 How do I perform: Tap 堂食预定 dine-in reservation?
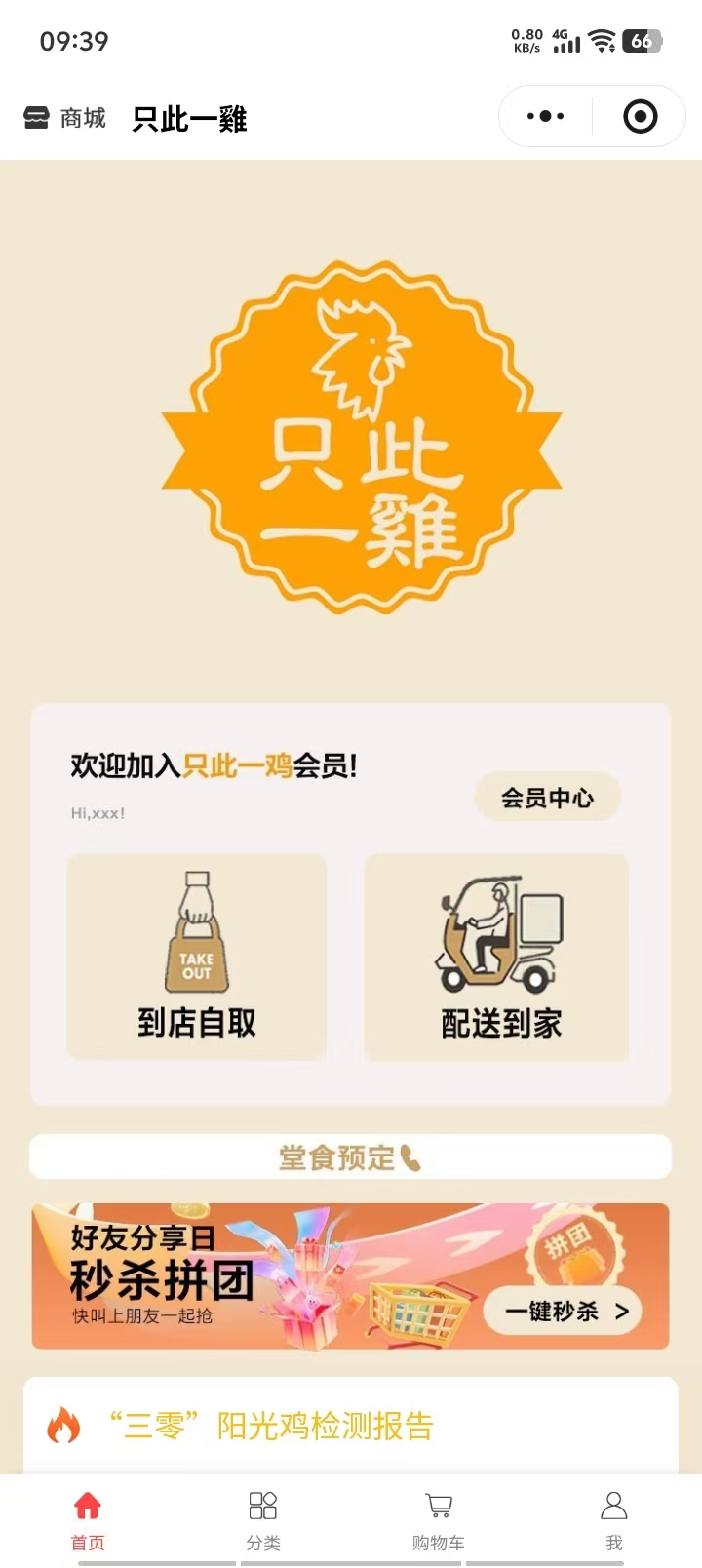pos(350,1157)
